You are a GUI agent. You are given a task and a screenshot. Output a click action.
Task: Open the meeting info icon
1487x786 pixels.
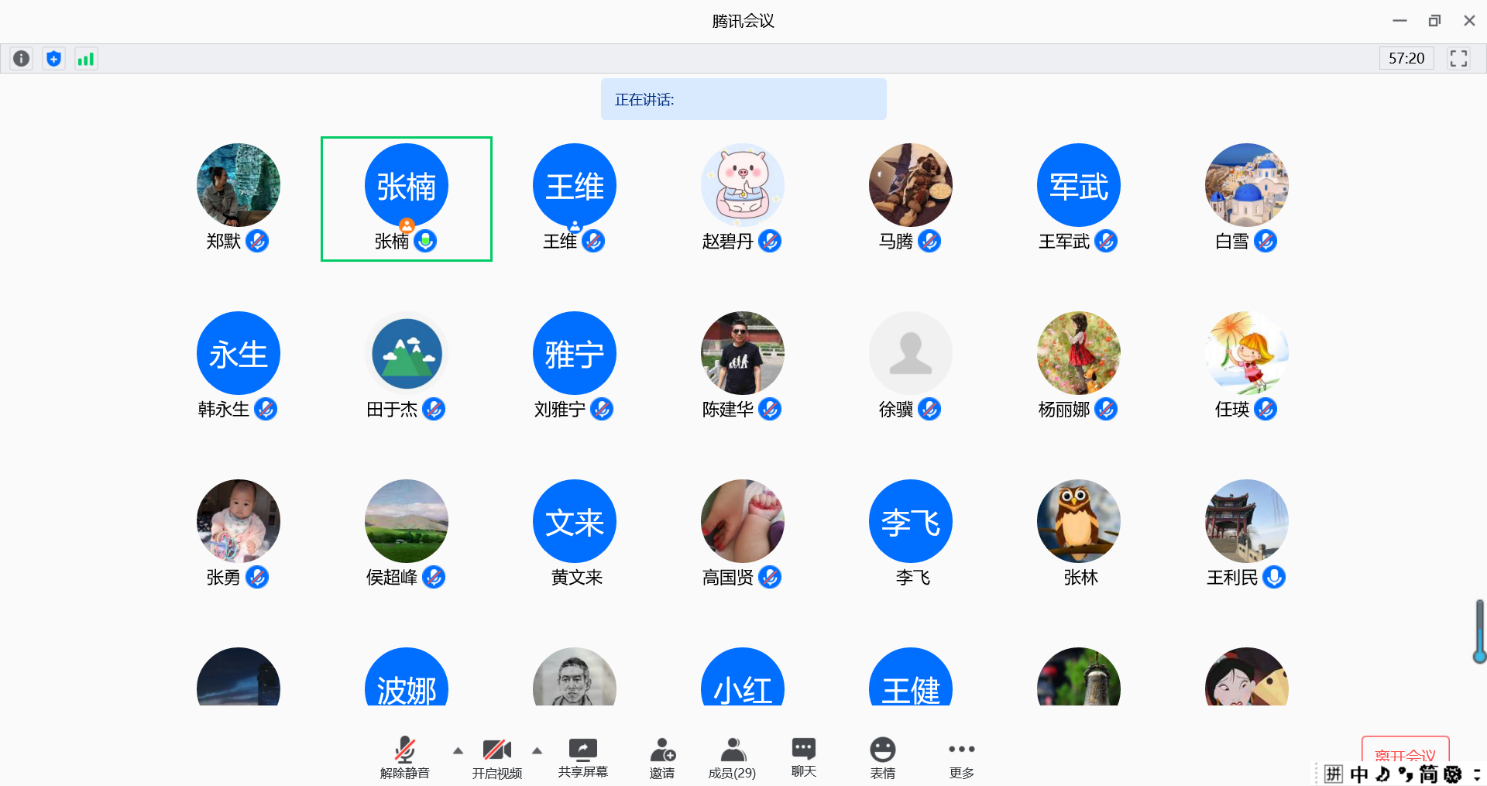point(21,58)
